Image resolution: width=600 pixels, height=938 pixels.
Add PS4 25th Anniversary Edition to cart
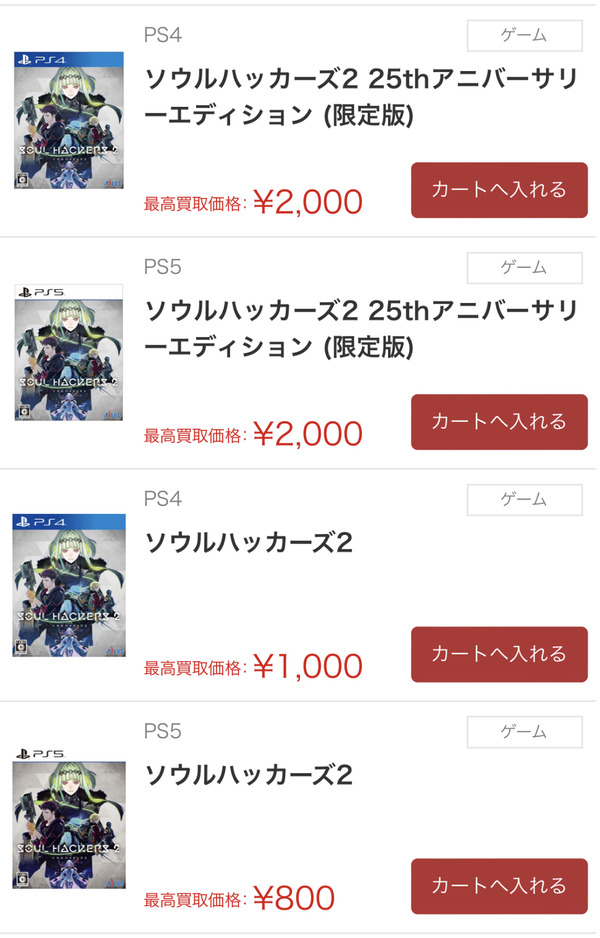tap(499, 190)
